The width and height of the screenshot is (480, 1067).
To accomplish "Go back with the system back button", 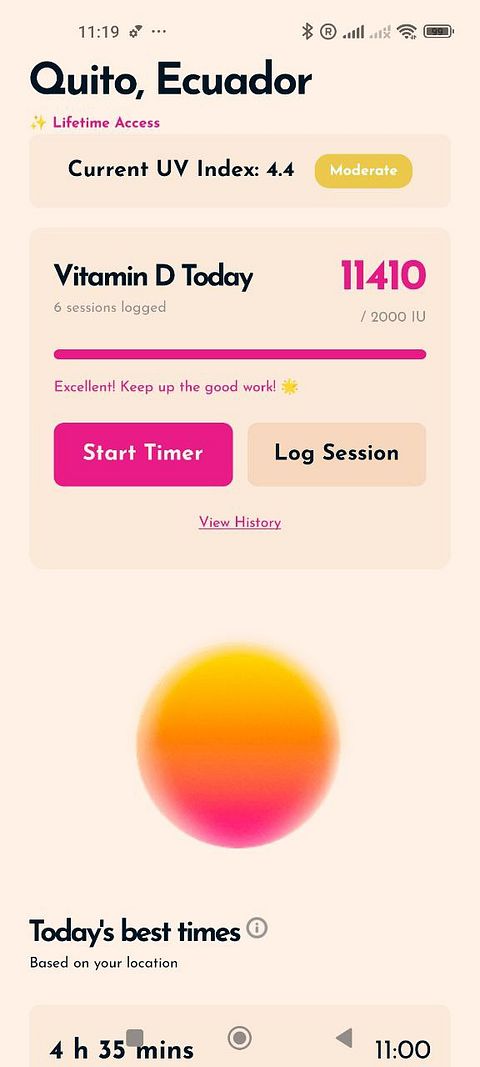I will [345, 1038].
